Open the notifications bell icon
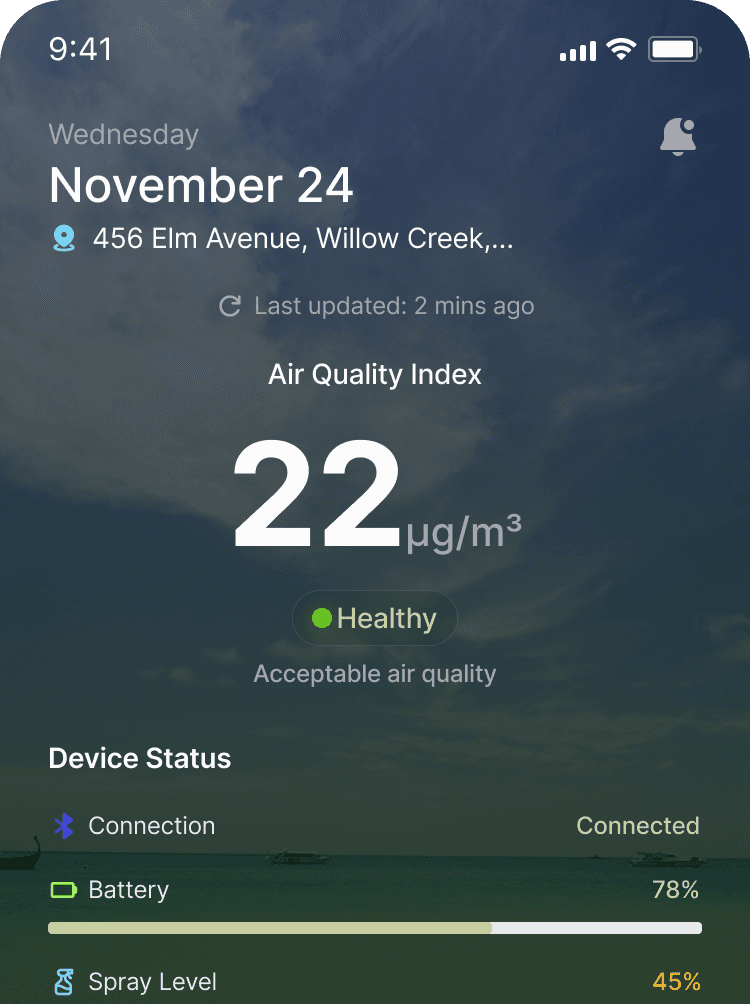Image resolution: width=750 pixels, height=1004 pixels. (678, 136)
